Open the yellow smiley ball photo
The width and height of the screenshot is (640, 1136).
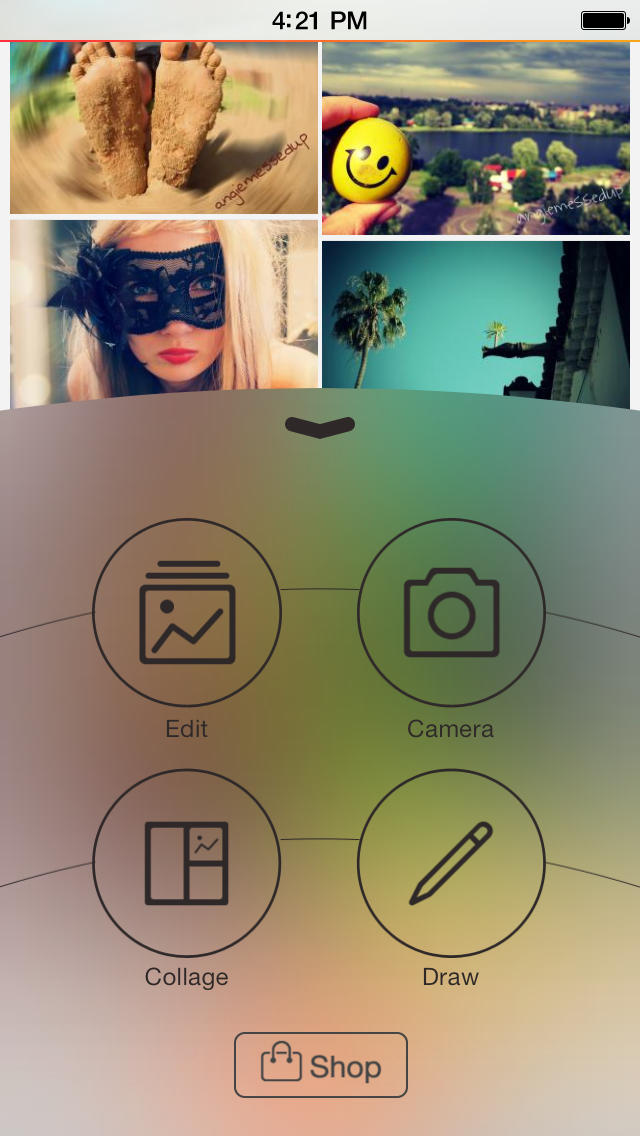[476, 138]
